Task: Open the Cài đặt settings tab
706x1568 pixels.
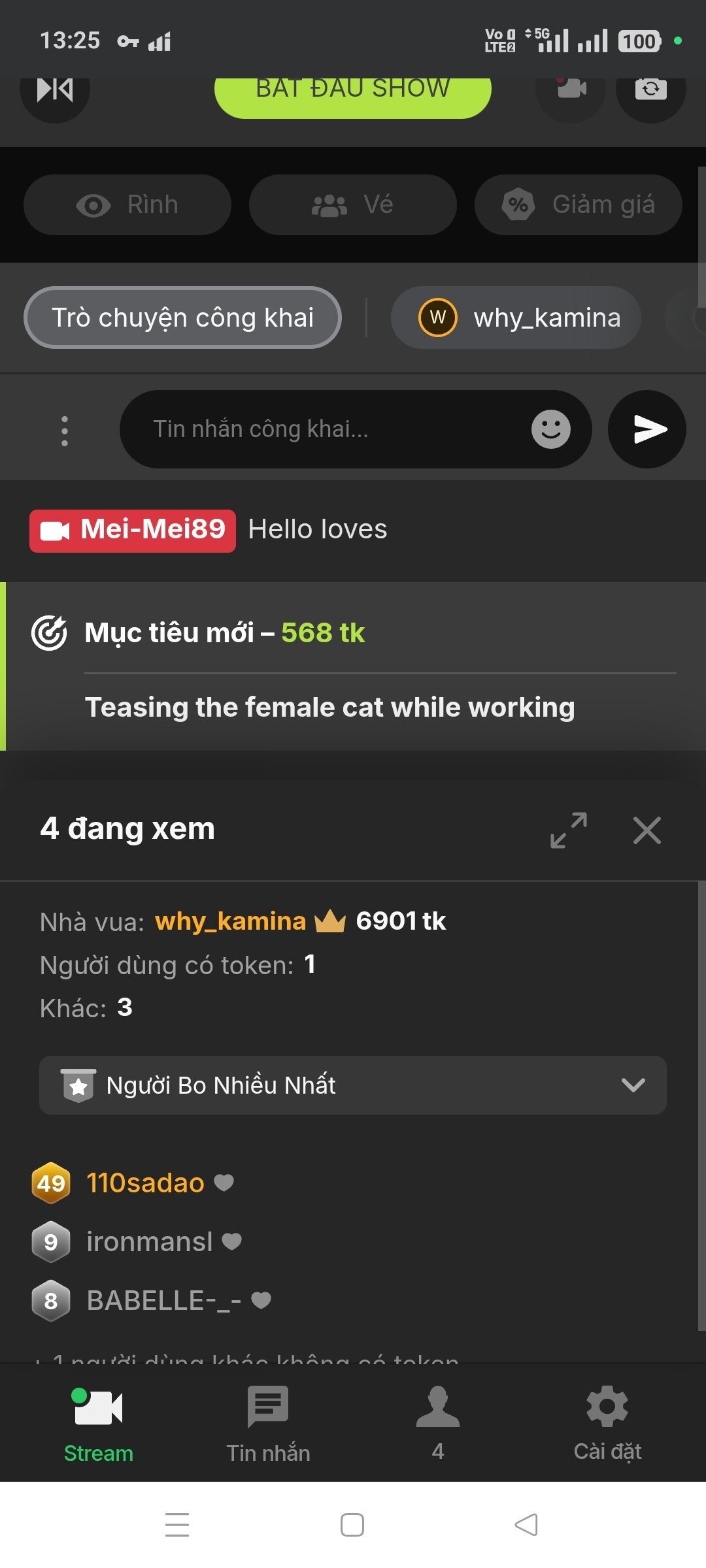Action: coord(607,1424)
